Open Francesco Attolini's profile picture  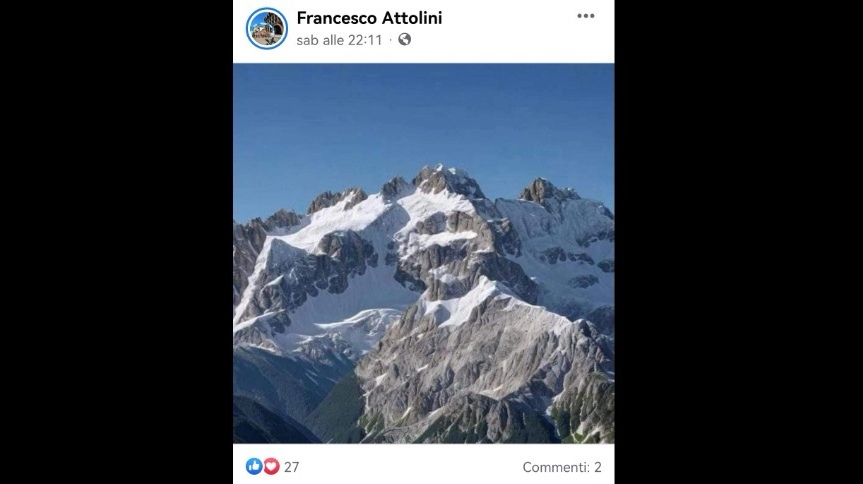click(266, 28)
